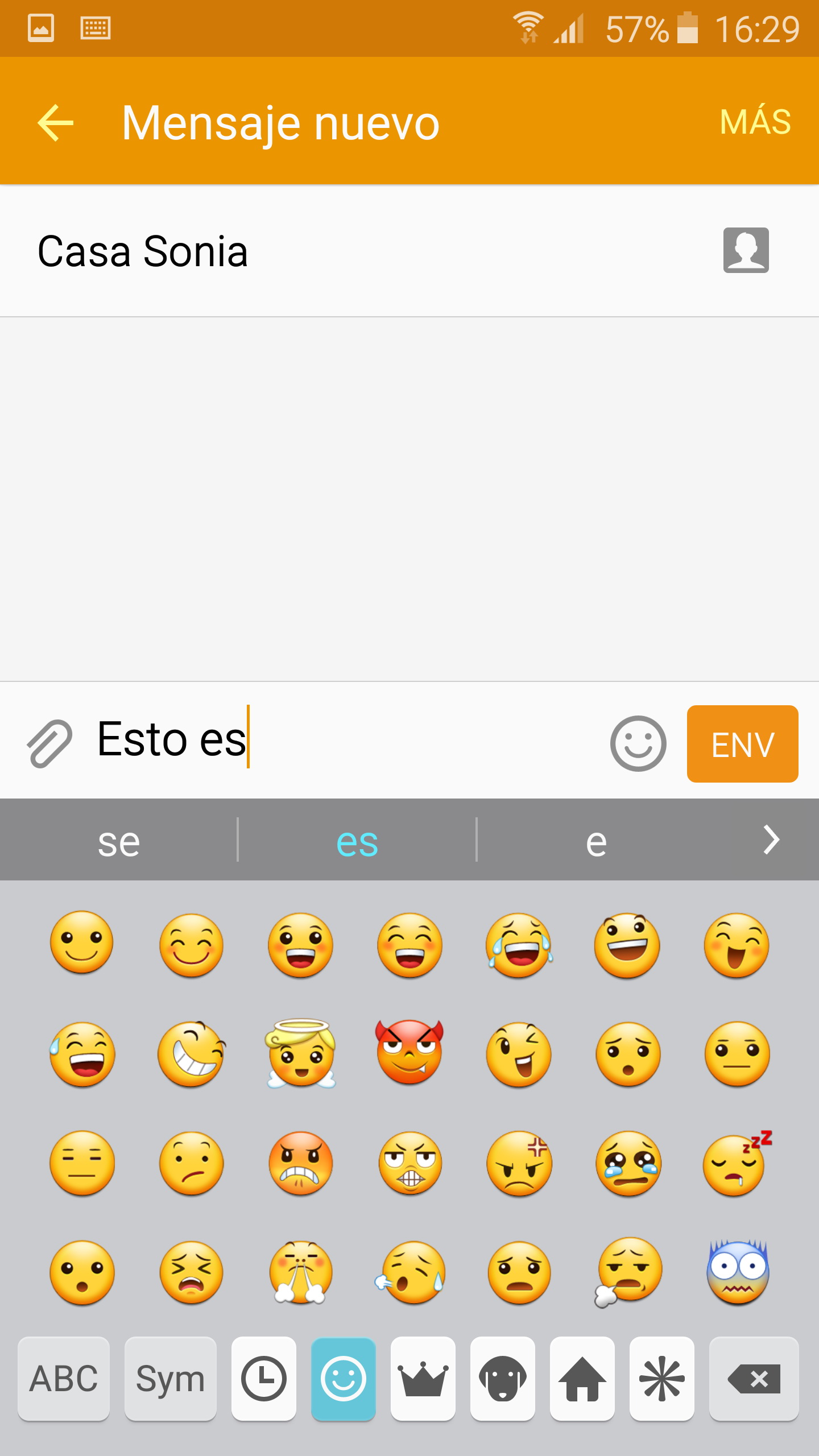Open the animal emoji category
Viewport: 819px width, 1456px height.
[x=503, y=1379]
